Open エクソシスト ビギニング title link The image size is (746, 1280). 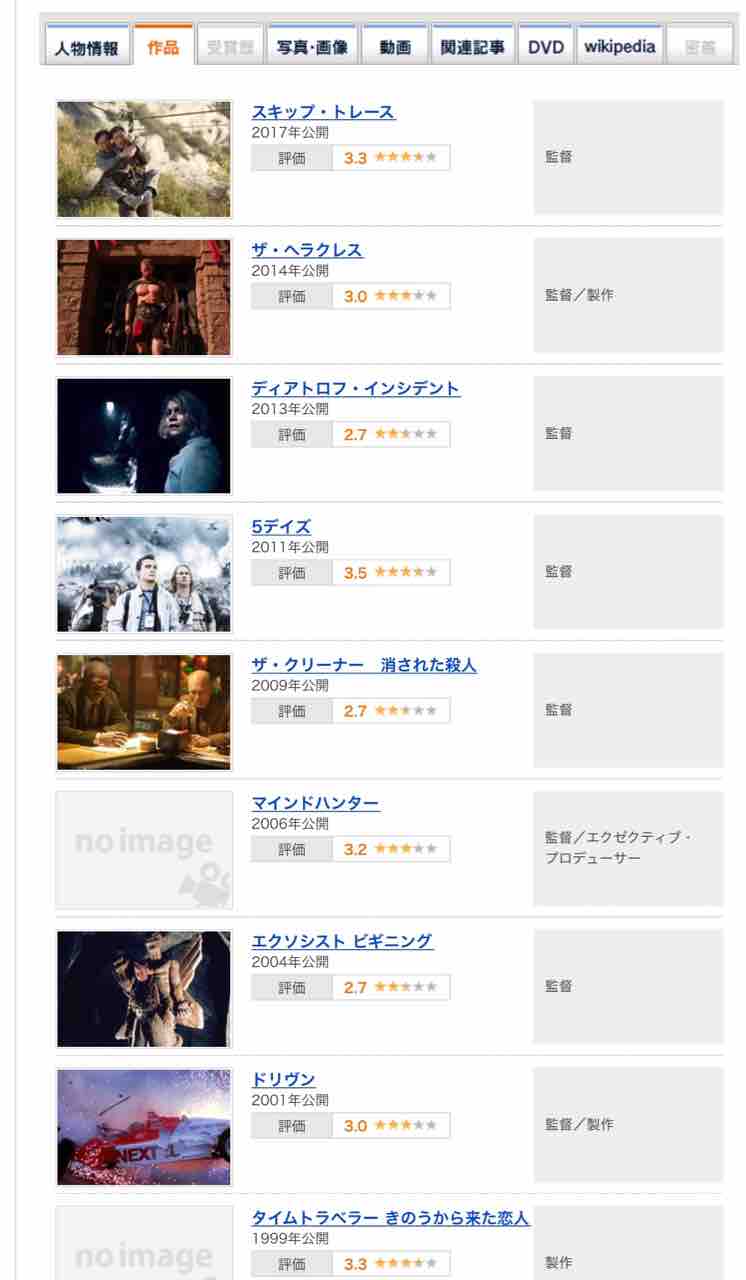point(342,941)
